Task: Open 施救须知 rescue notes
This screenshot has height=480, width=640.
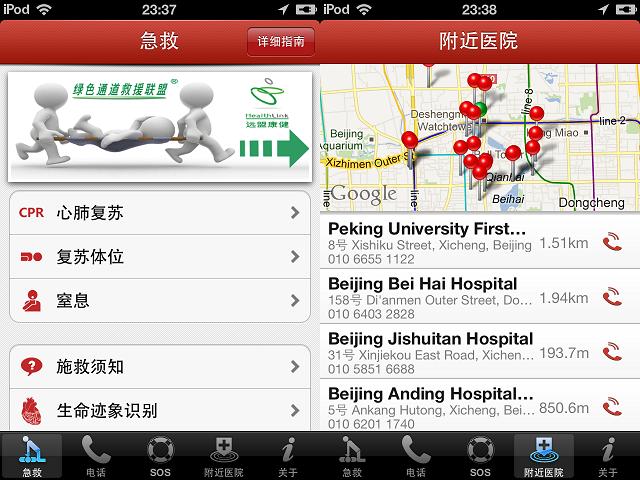Action: 160,367
